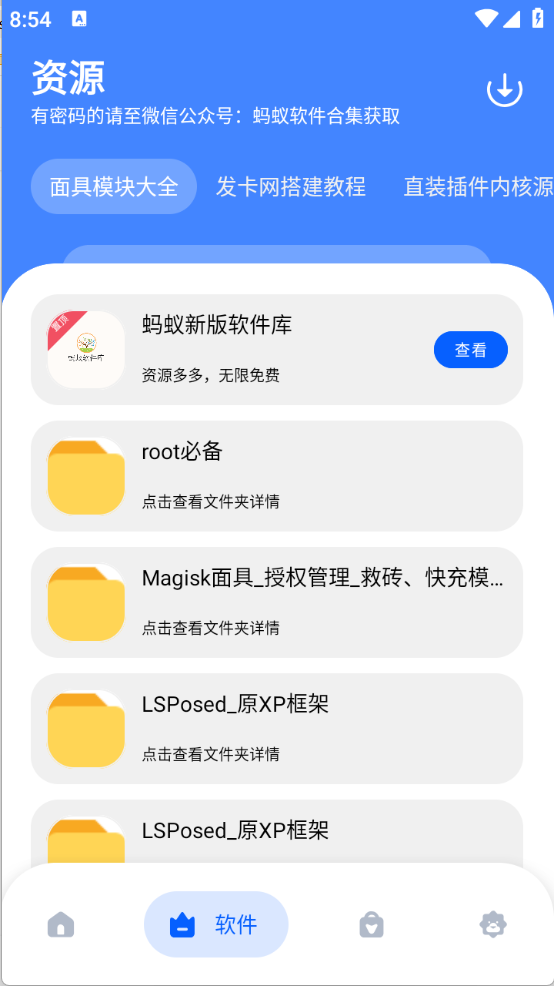554x986 pixels.
Task: Select the 软件 bottom tab
Action: point(216,924)
